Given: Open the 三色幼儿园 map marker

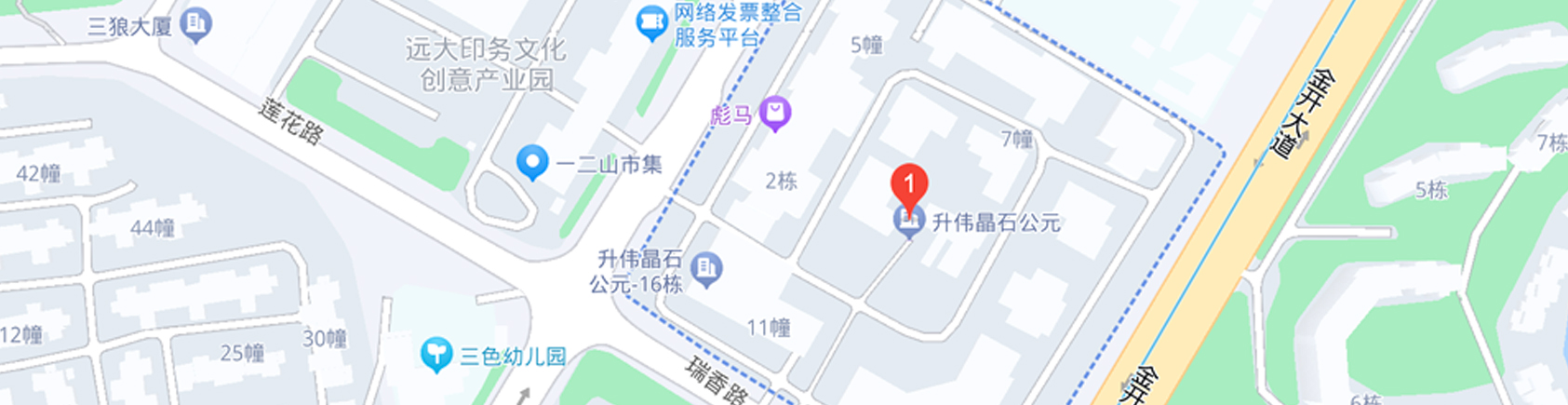Looking at the screenshot, I should click(x=436, y=354).
